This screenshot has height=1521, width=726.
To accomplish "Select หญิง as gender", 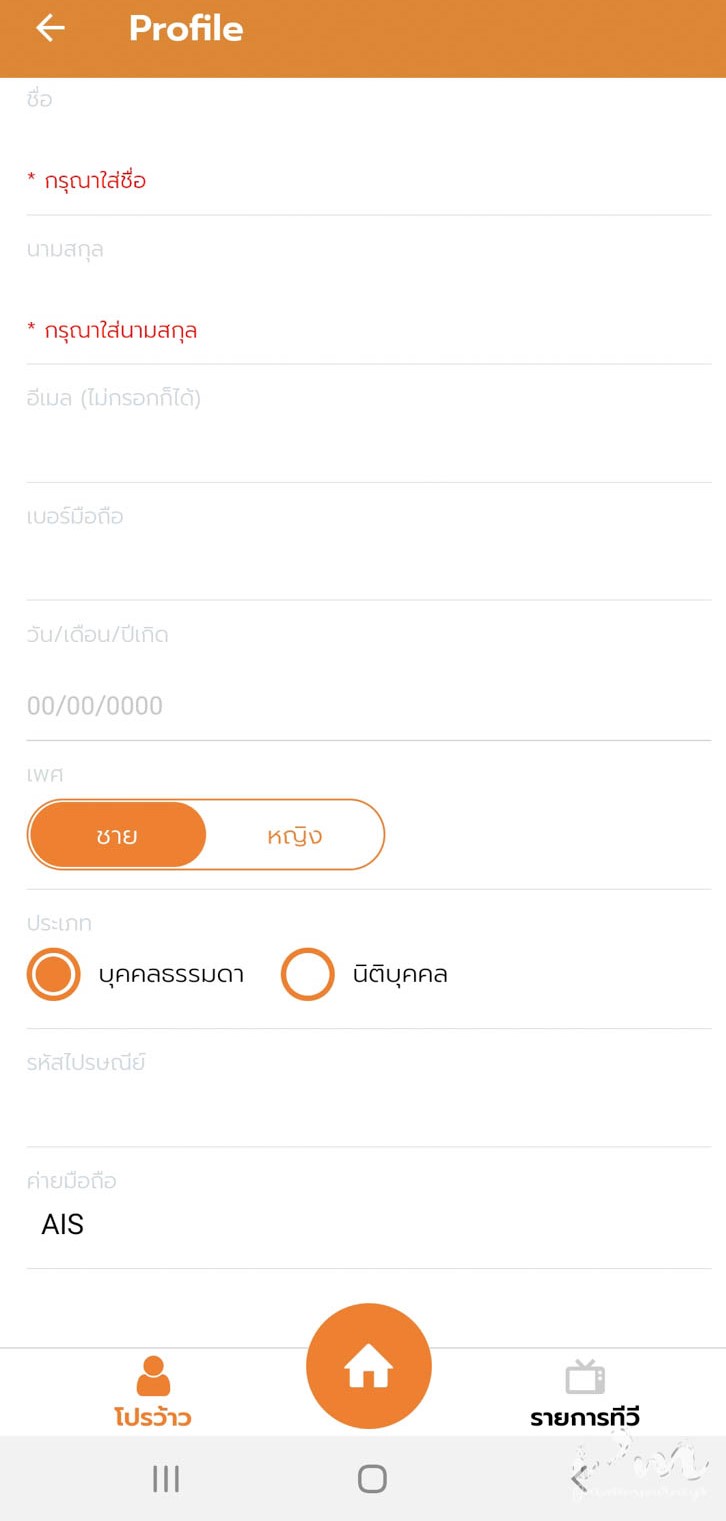I will tap(295, 835).
